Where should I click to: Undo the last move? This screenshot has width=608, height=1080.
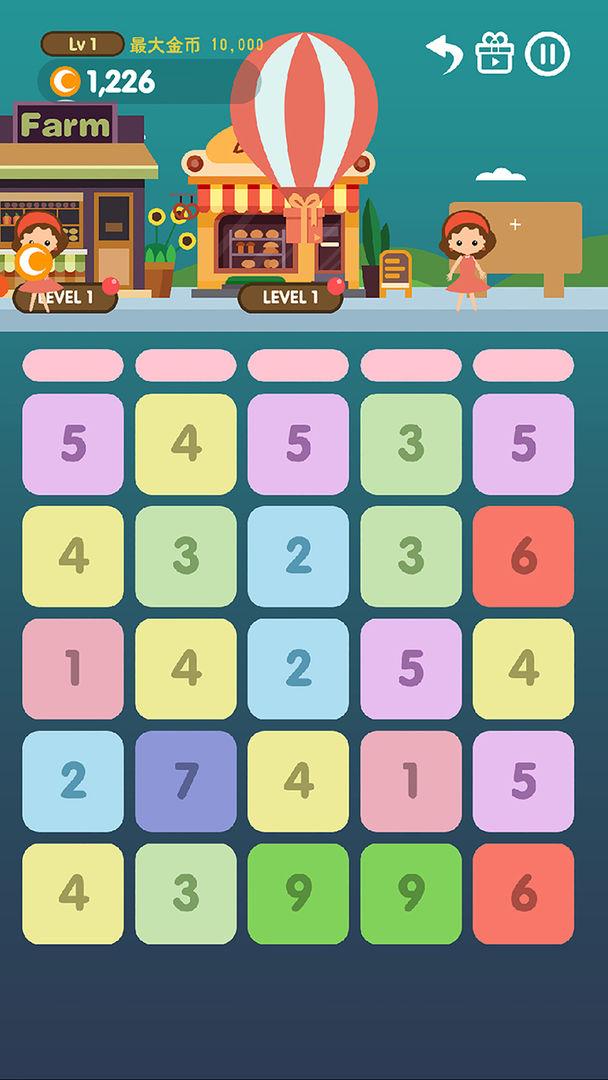point(444,53)
